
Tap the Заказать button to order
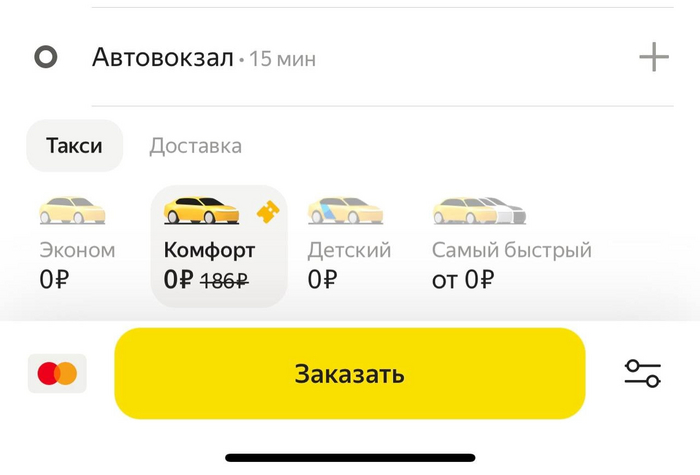point(349,374)
